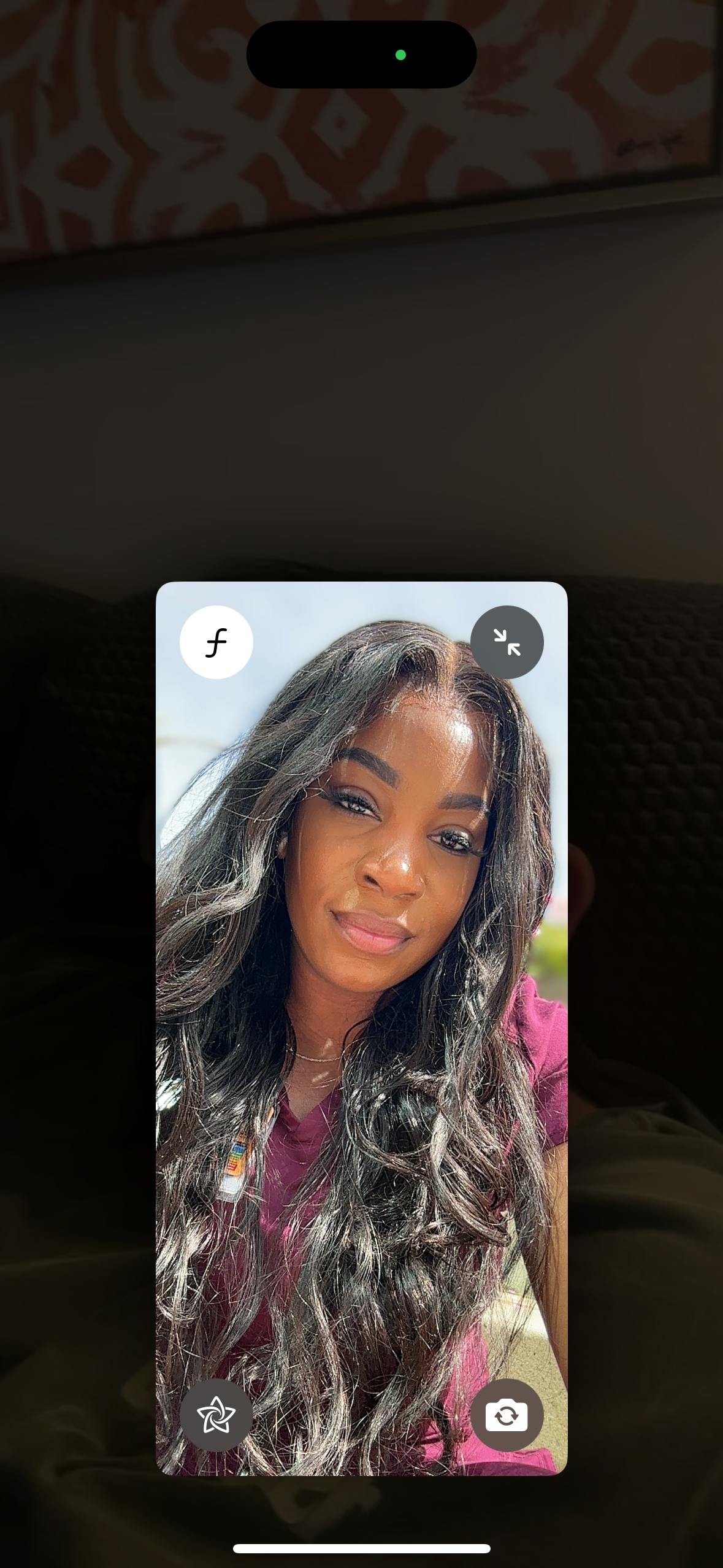Toggle portrait mode background blur
The image size is (723, 1568).
coord(216,642)
